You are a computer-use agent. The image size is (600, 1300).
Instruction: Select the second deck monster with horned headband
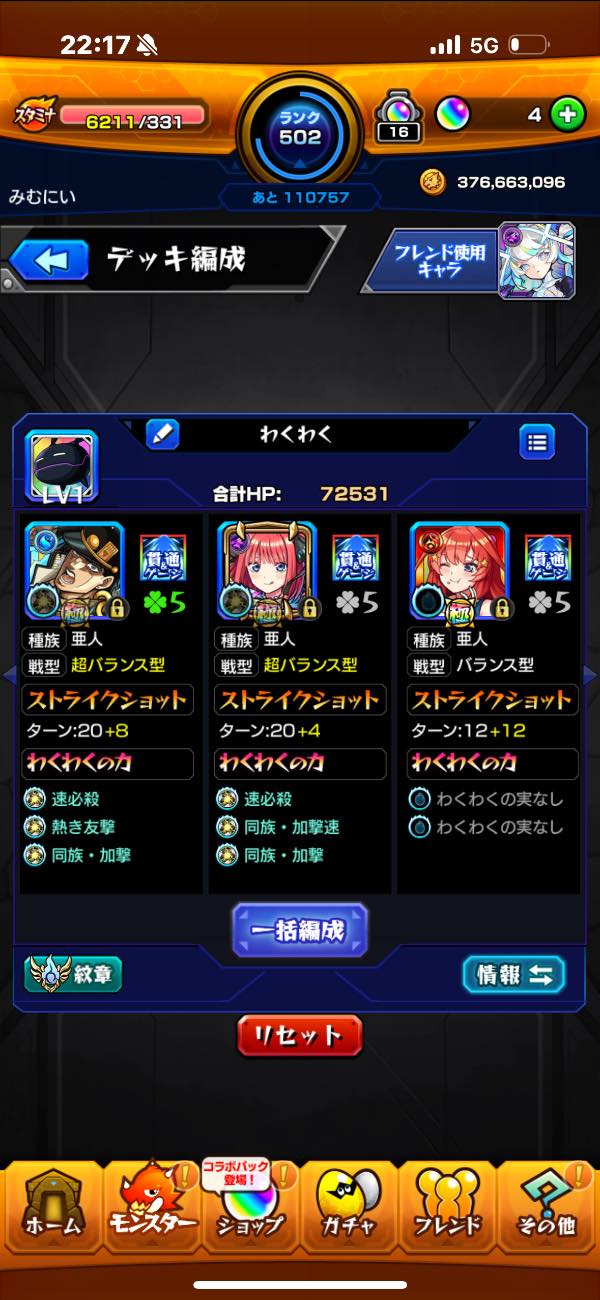click(x=266, y=568)
